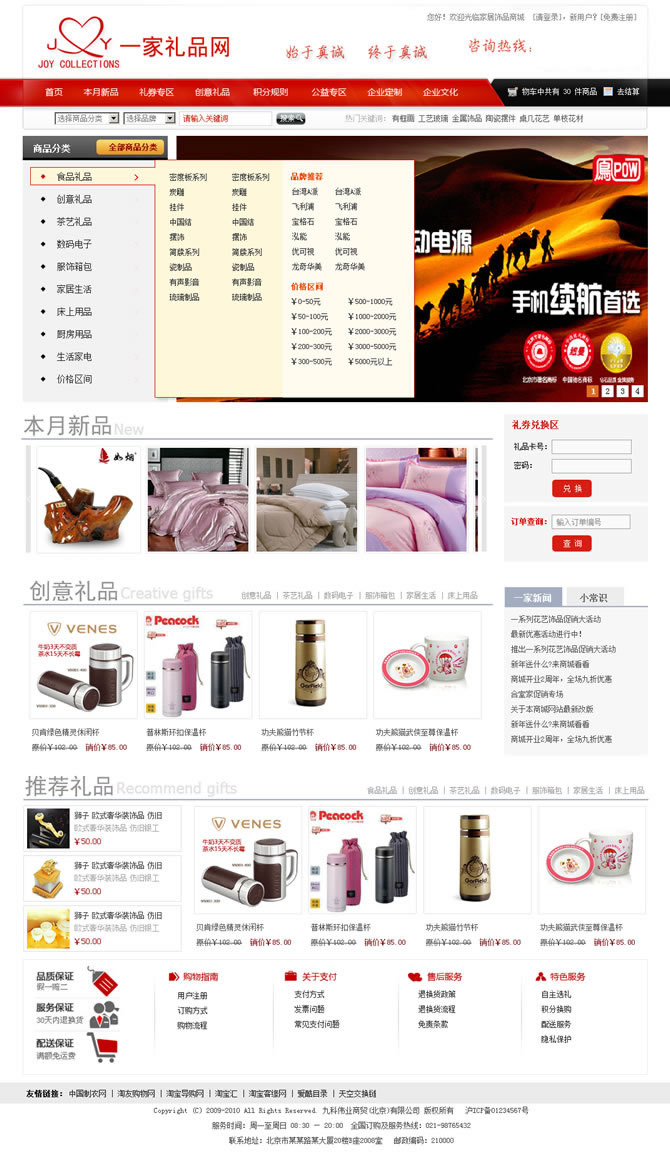Open the 企业定制 navigation item

(x=384, y=92)
